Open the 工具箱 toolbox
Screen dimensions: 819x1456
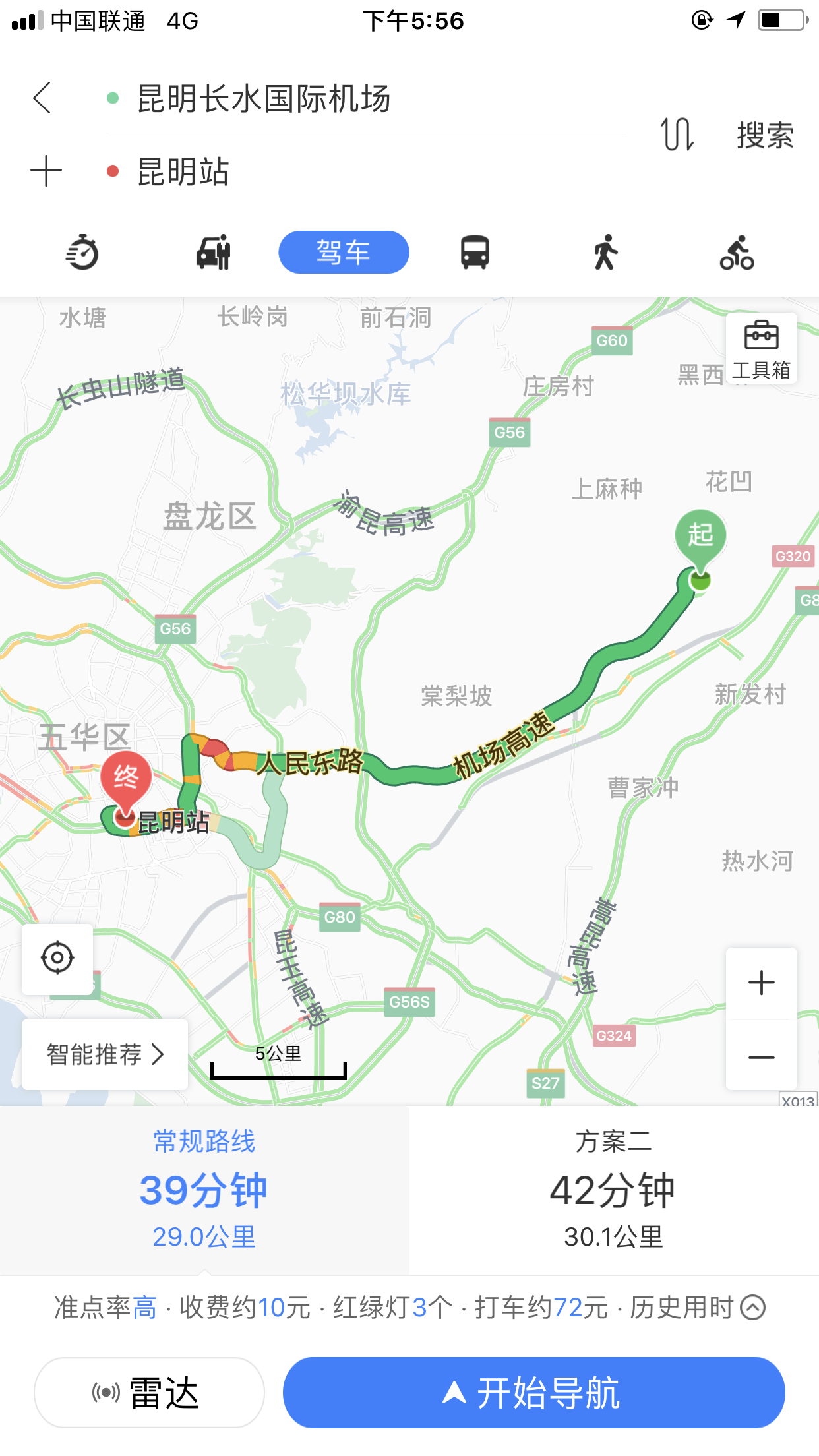pos(762,349)
